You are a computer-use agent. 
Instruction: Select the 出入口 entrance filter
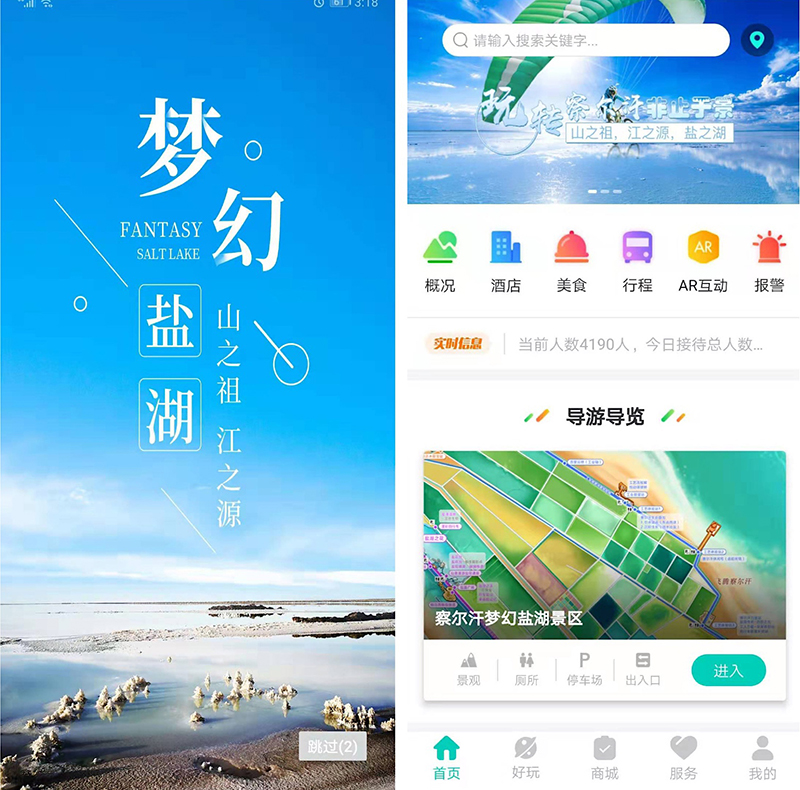click(x=642, y=669)
